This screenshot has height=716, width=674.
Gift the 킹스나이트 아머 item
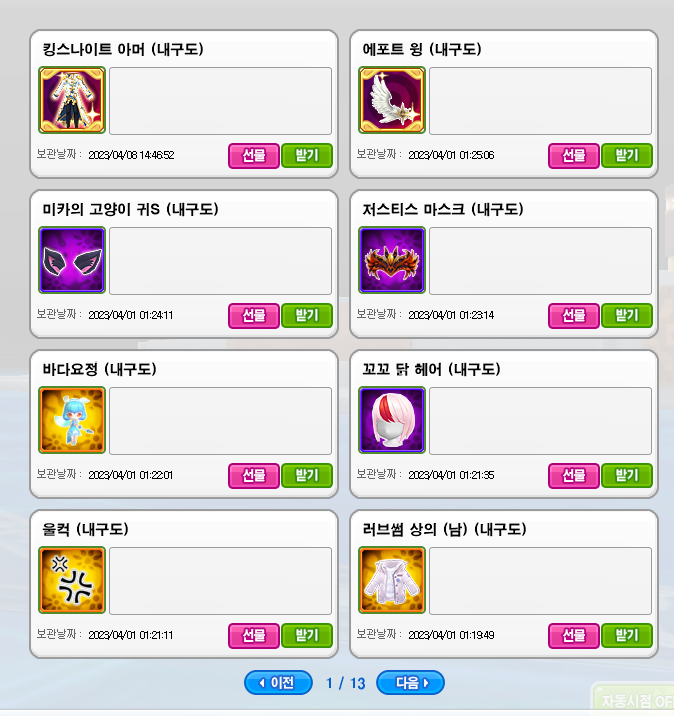[x=254, y=156]
